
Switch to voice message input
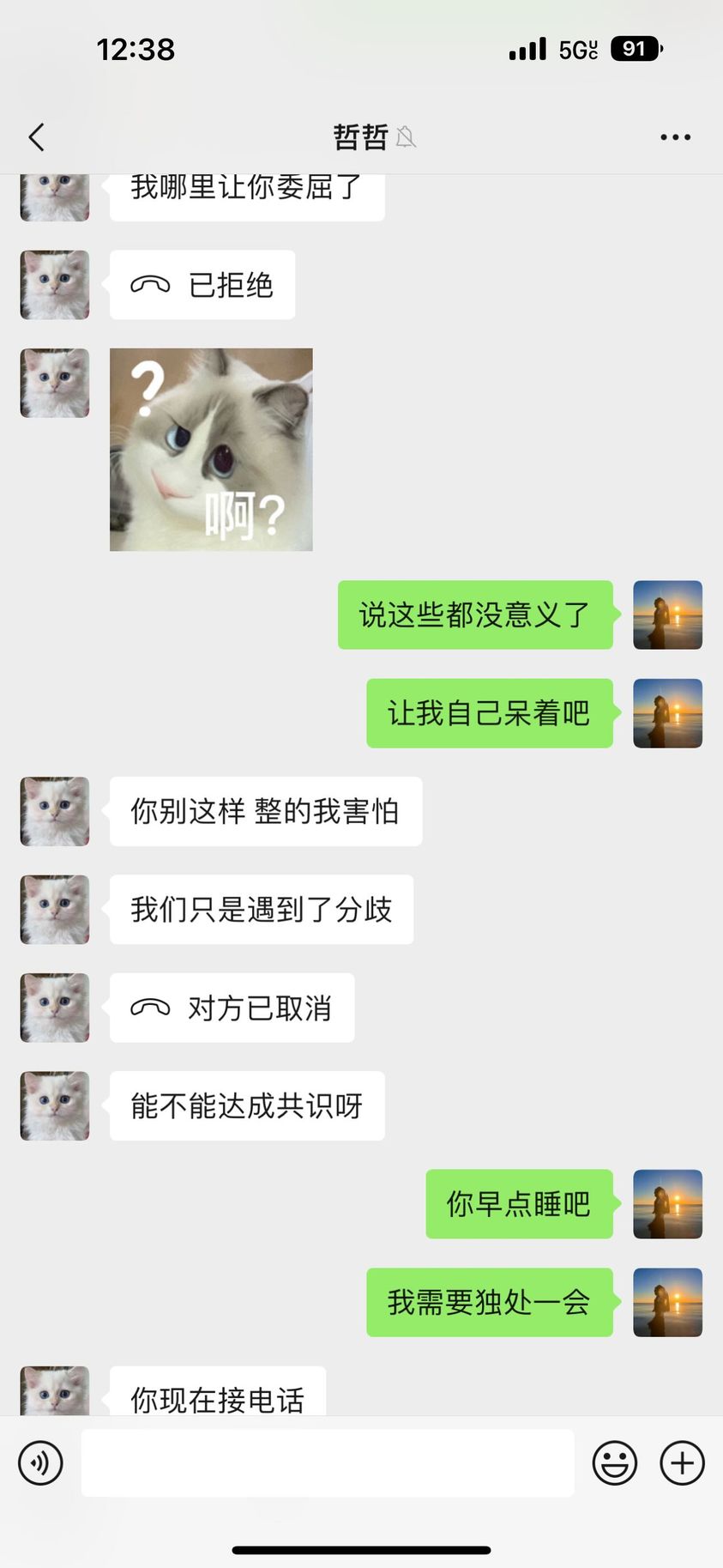[x=40, y=1463]
